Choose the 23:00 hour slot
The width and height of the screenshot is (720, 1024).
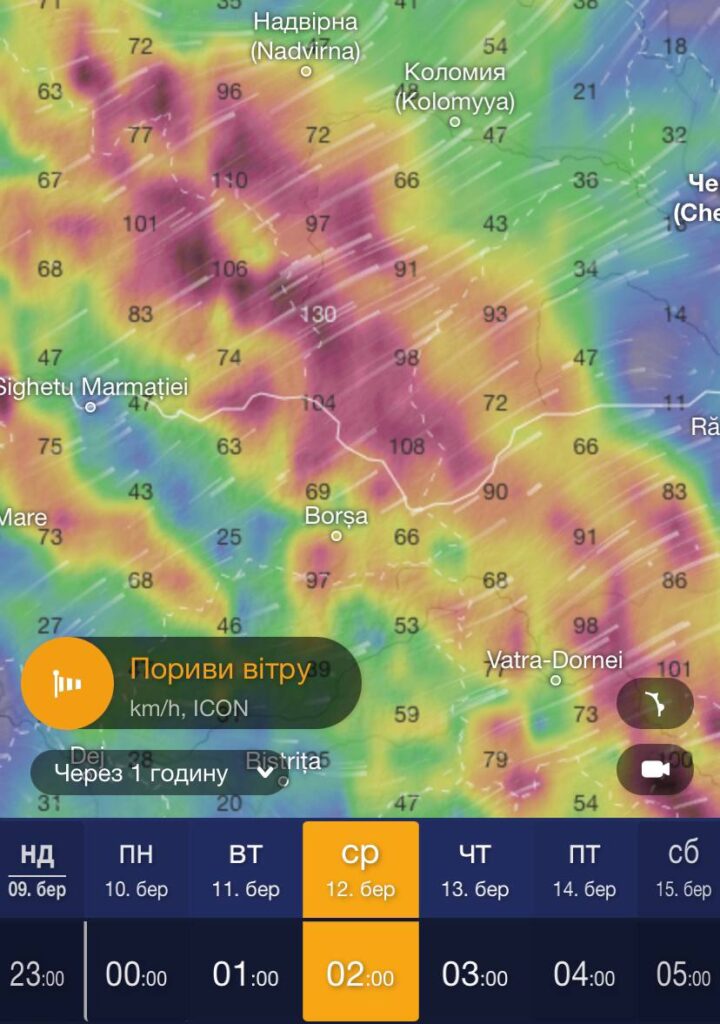(x=38, y=974)
